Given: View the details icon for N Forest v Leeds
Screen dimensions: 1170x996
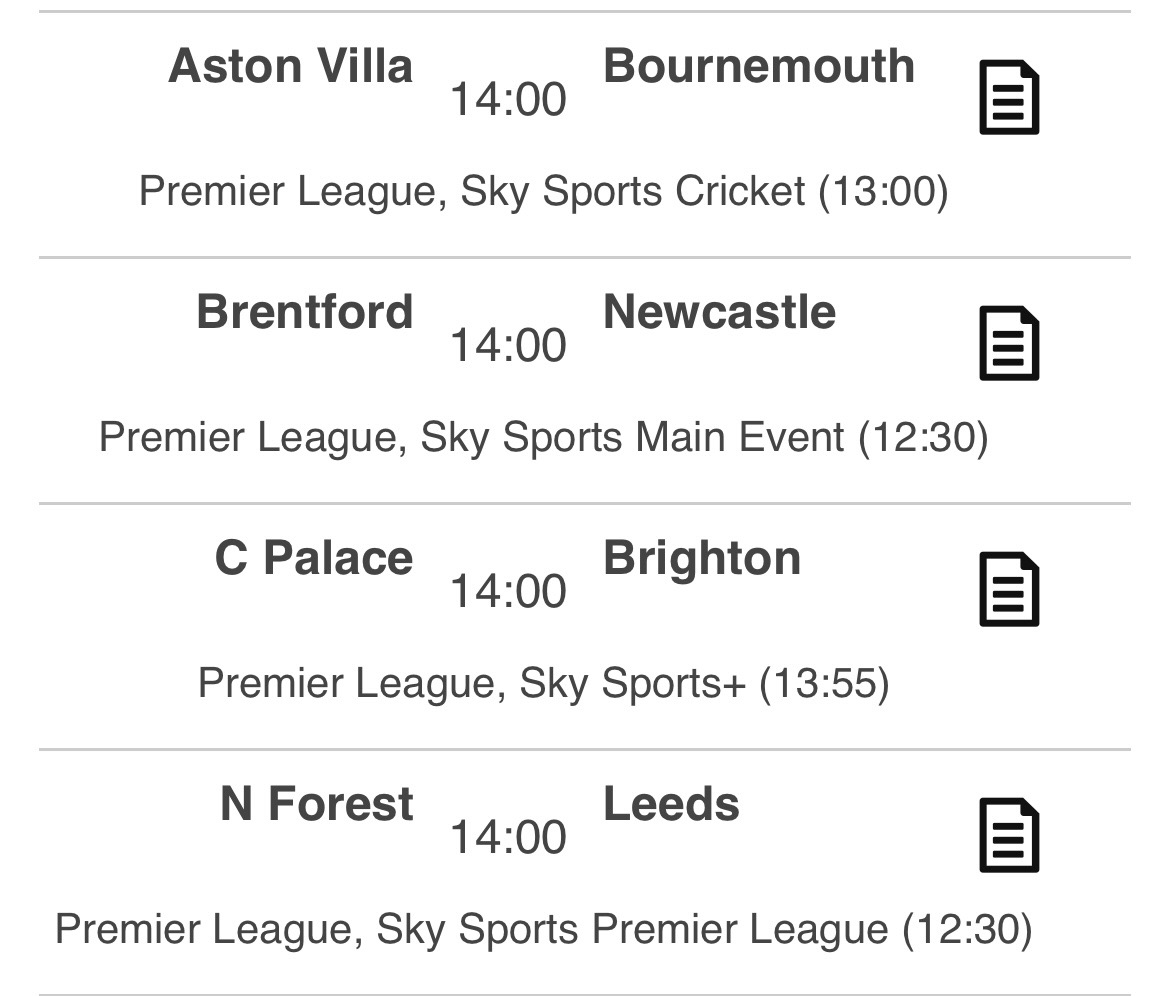Looking at the screenshot, I should coord(1008,836).
